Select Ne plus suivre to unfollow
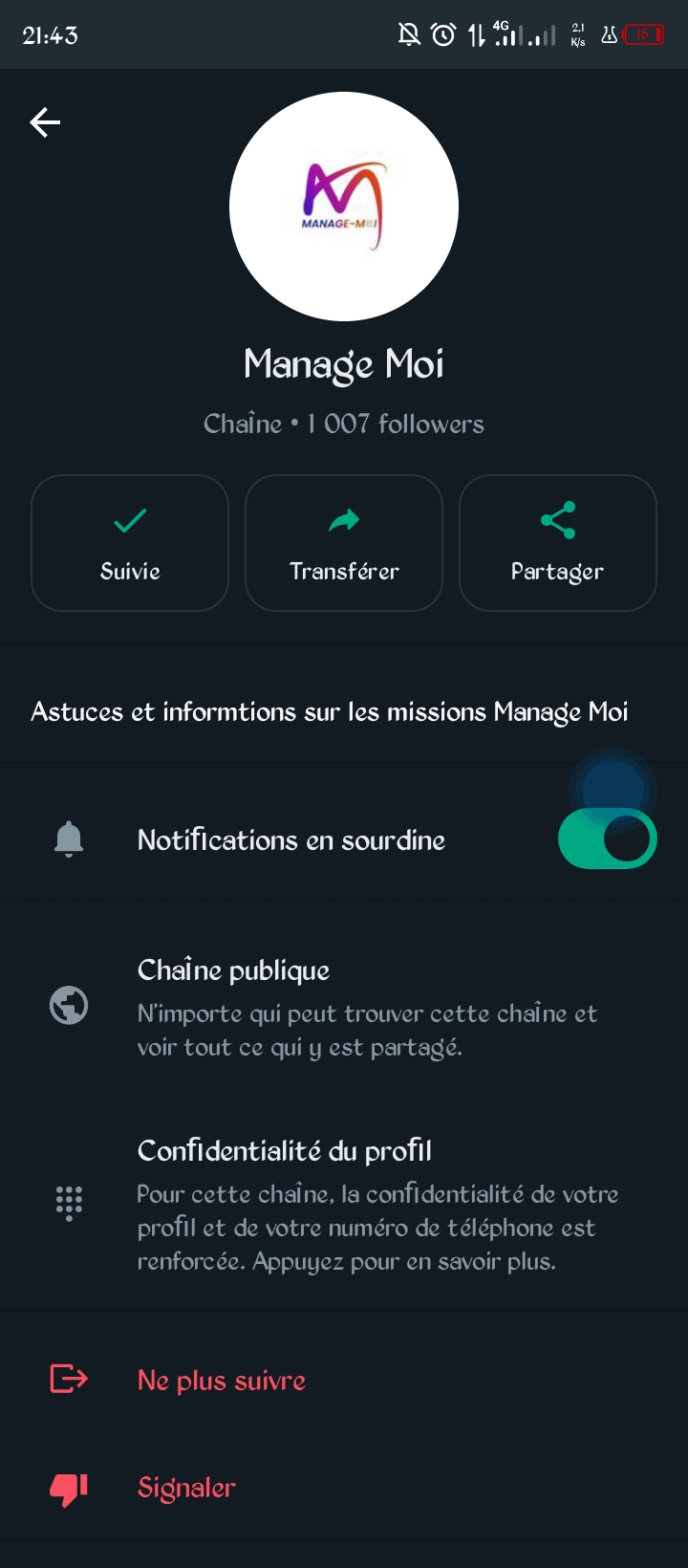 pyautogui.click(x=222, y=1380)
